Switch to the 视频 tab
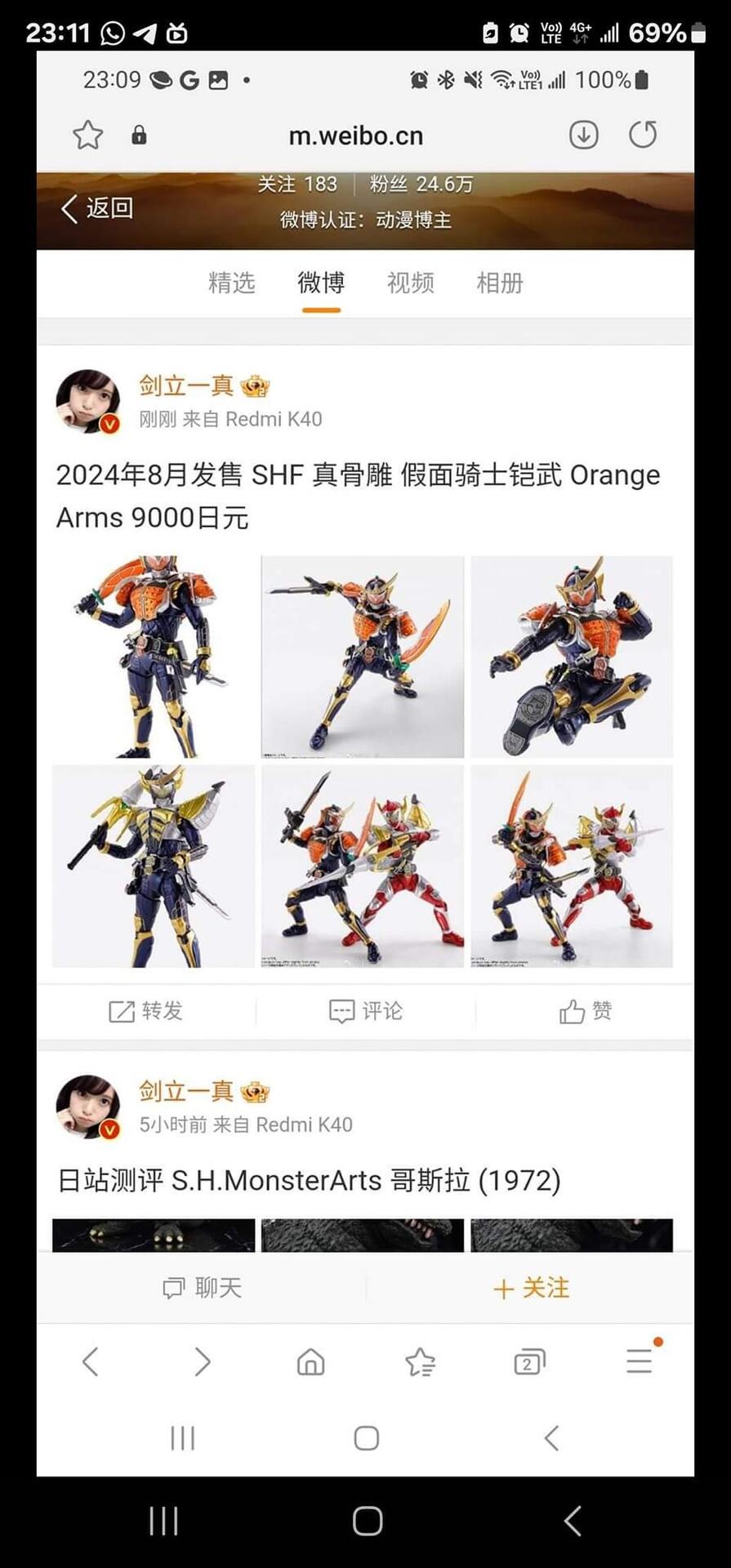The height and width of the screenshot is (1568, 731). point(410,283)
